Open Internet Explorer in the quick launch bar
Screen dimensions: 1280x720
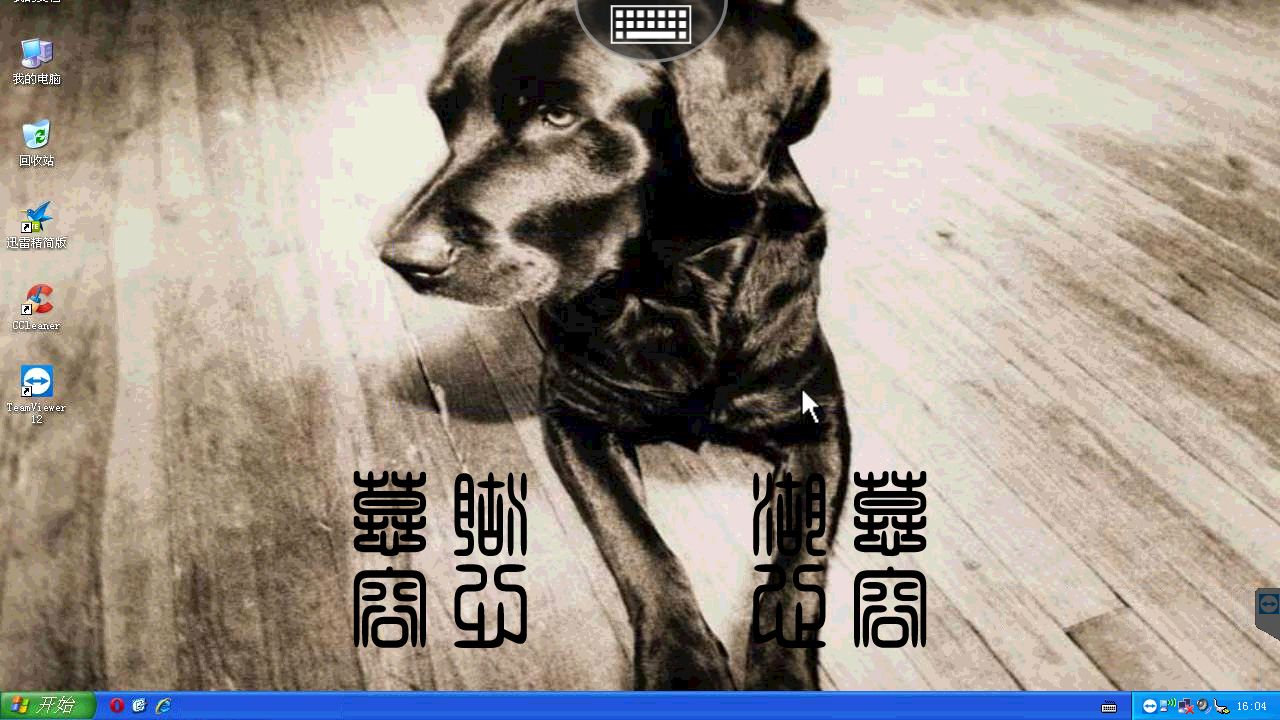pos(163,706)
